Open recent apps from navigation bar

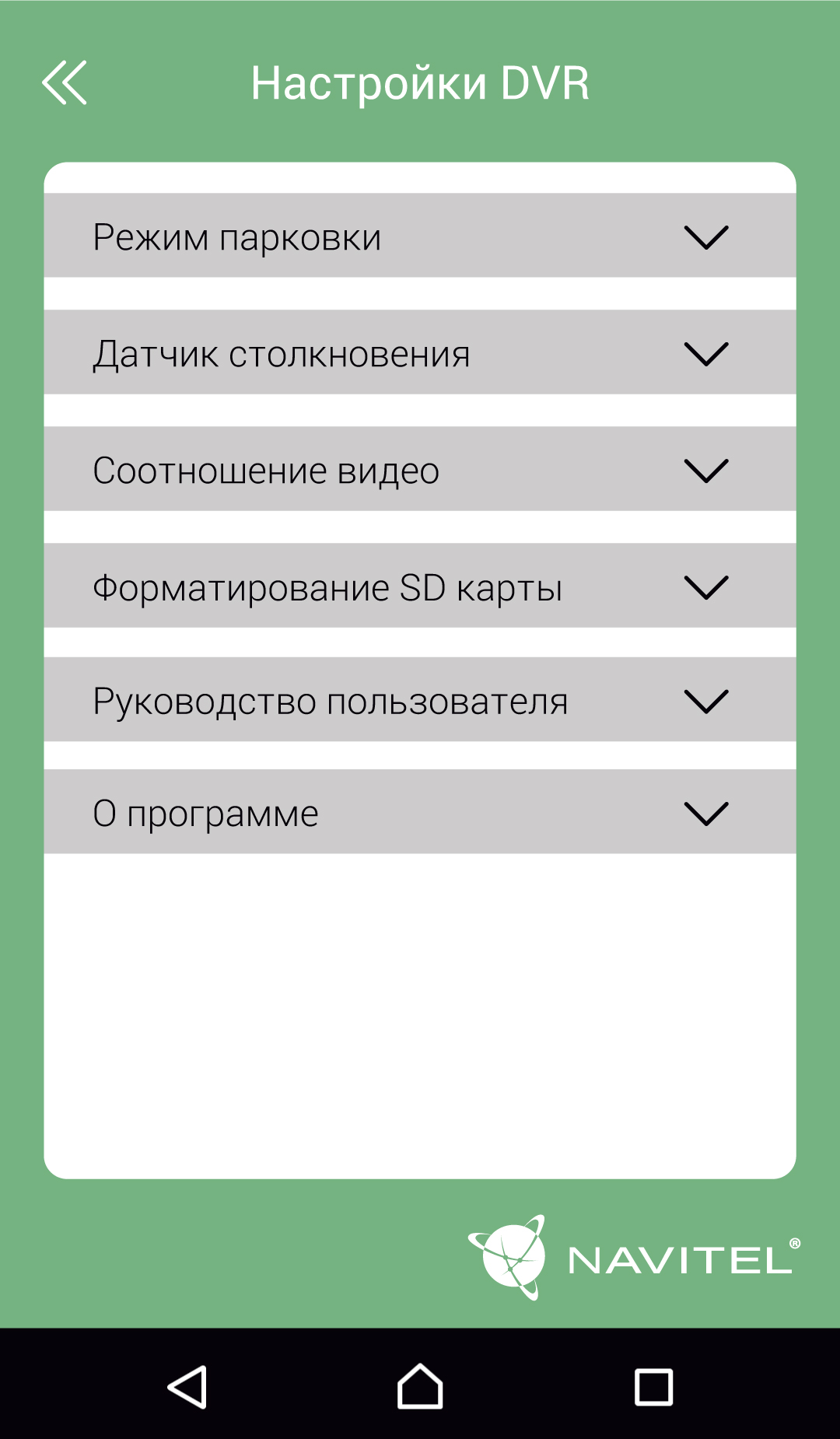tap(653, 1387)
